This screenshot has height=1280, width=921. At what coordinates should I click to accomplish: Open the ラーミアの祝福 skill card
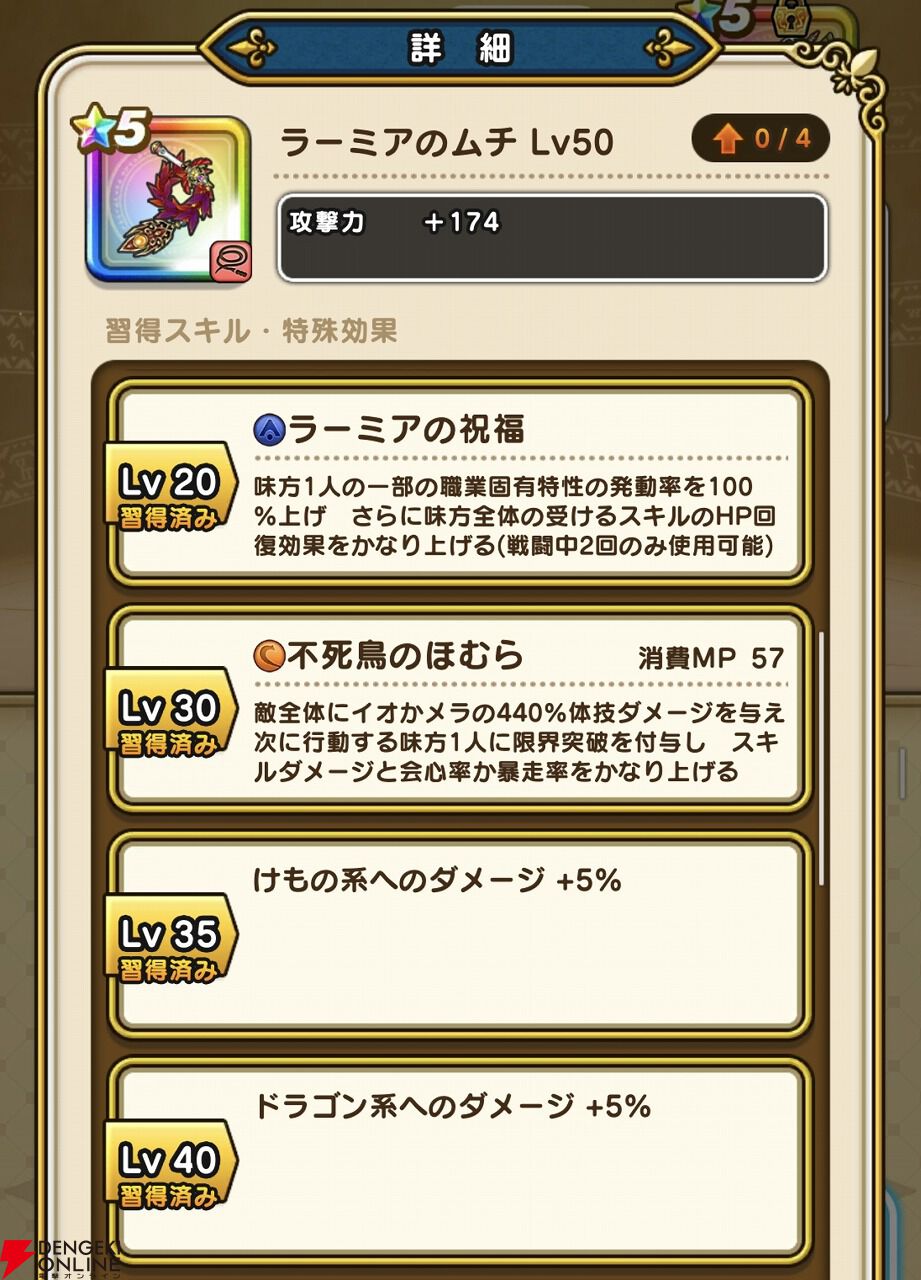[460, 481]
